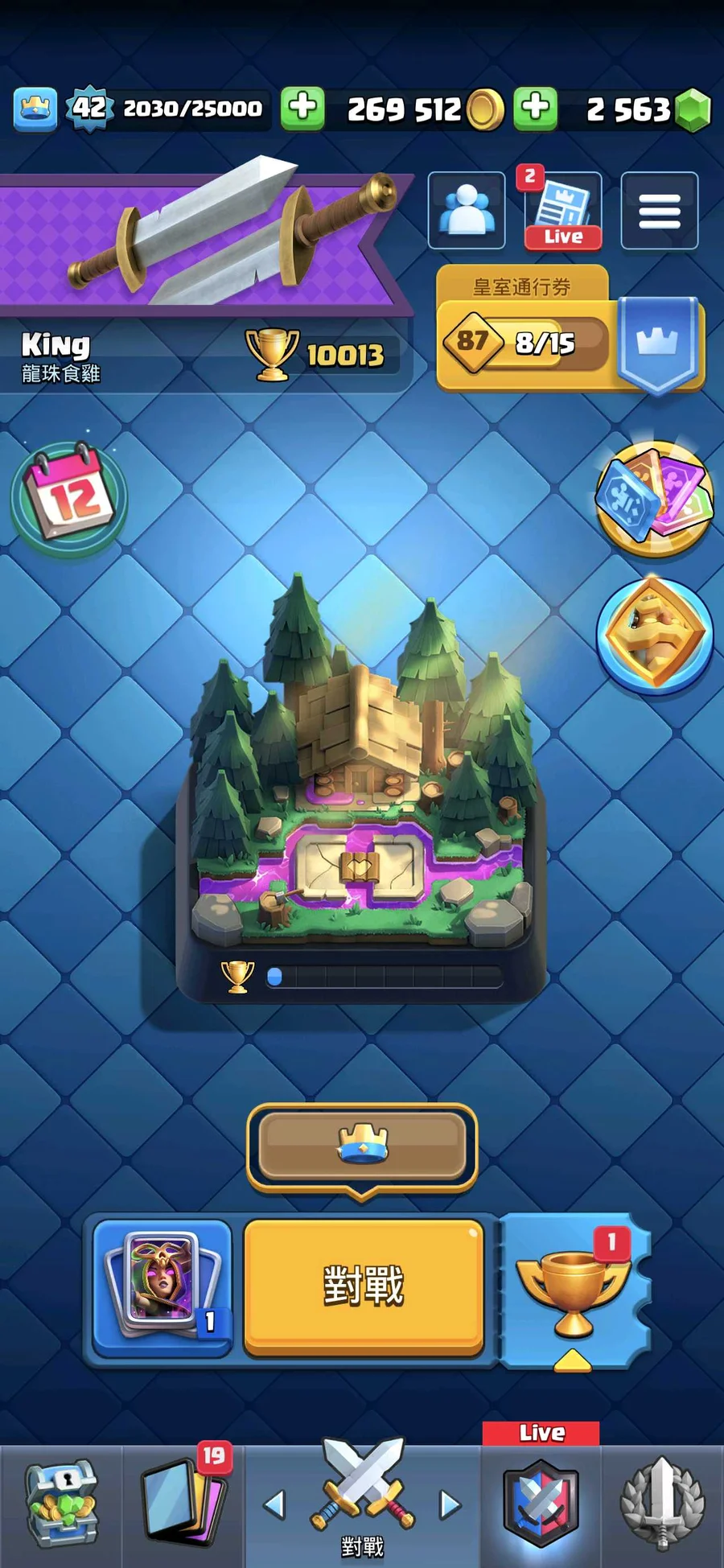Change the battle deck card slot
The height and width of the screenshot is (1568, 724).
[x=162, y=1285]
